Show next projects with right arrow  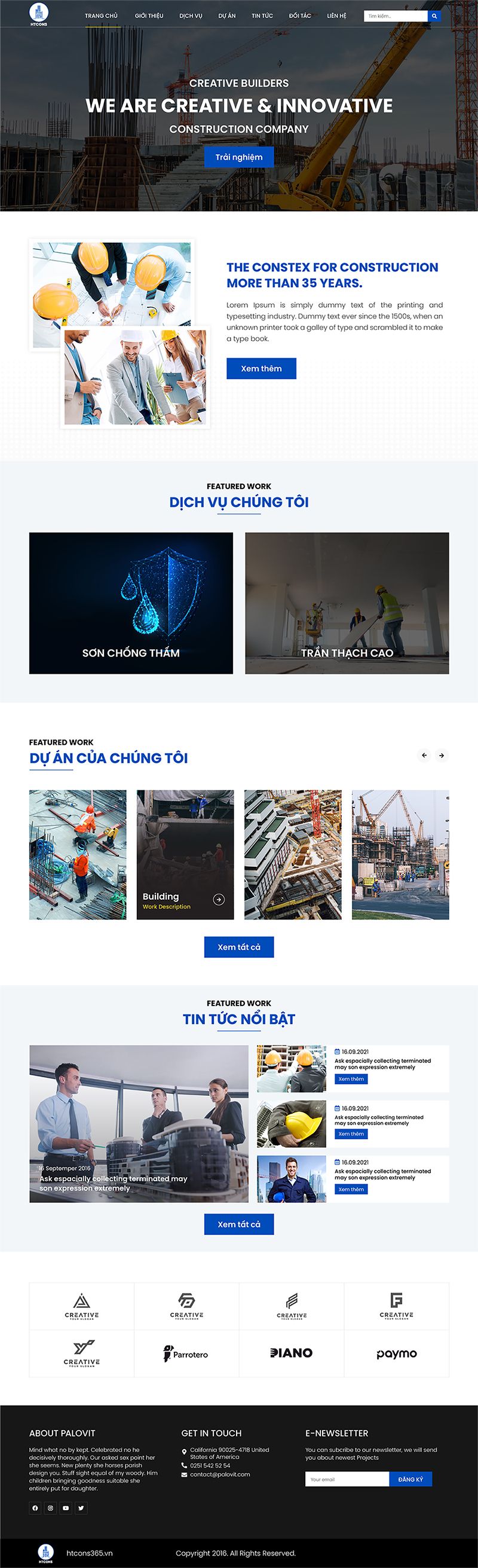click(442, 756)
